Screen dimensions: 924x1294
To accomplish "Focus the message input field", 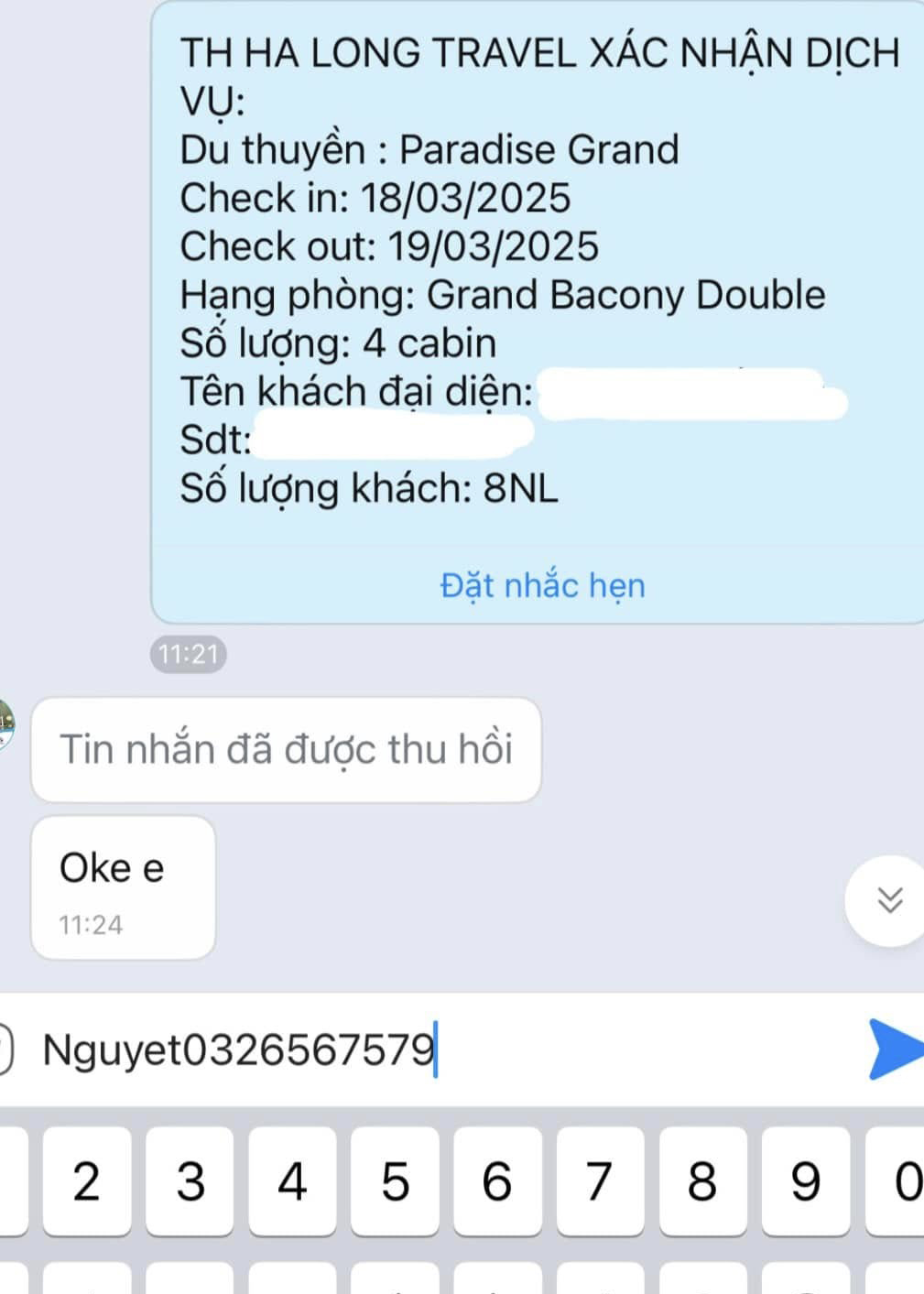I will (x=440, y=1049).
